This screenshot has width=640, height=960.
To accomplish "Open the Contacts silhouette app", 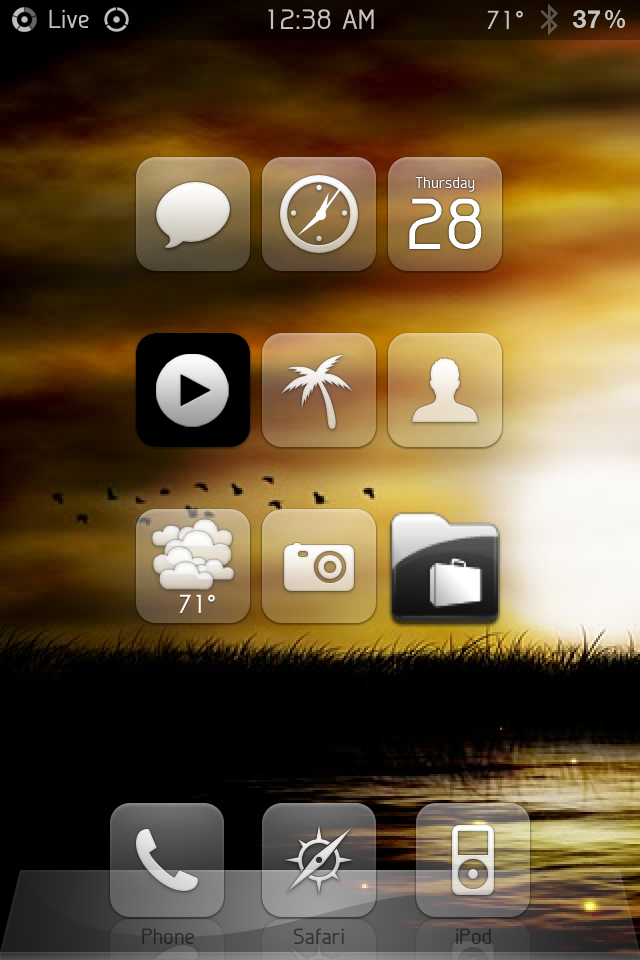I will pyautogui.click(x=445, y=390).
